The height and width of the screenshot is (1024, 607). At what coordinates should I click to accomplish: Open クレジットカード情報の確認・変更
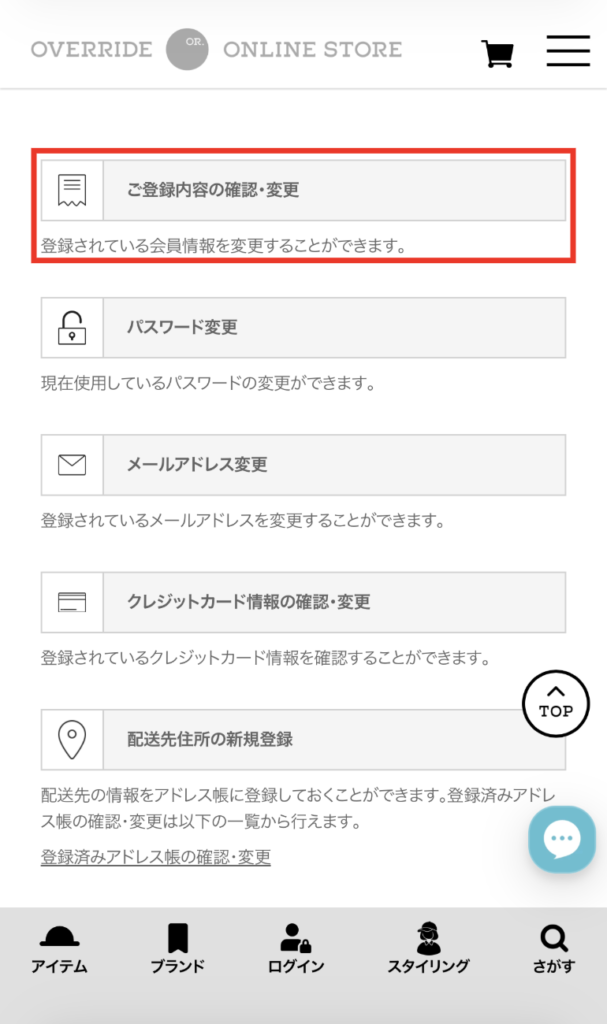click(303, 602)
